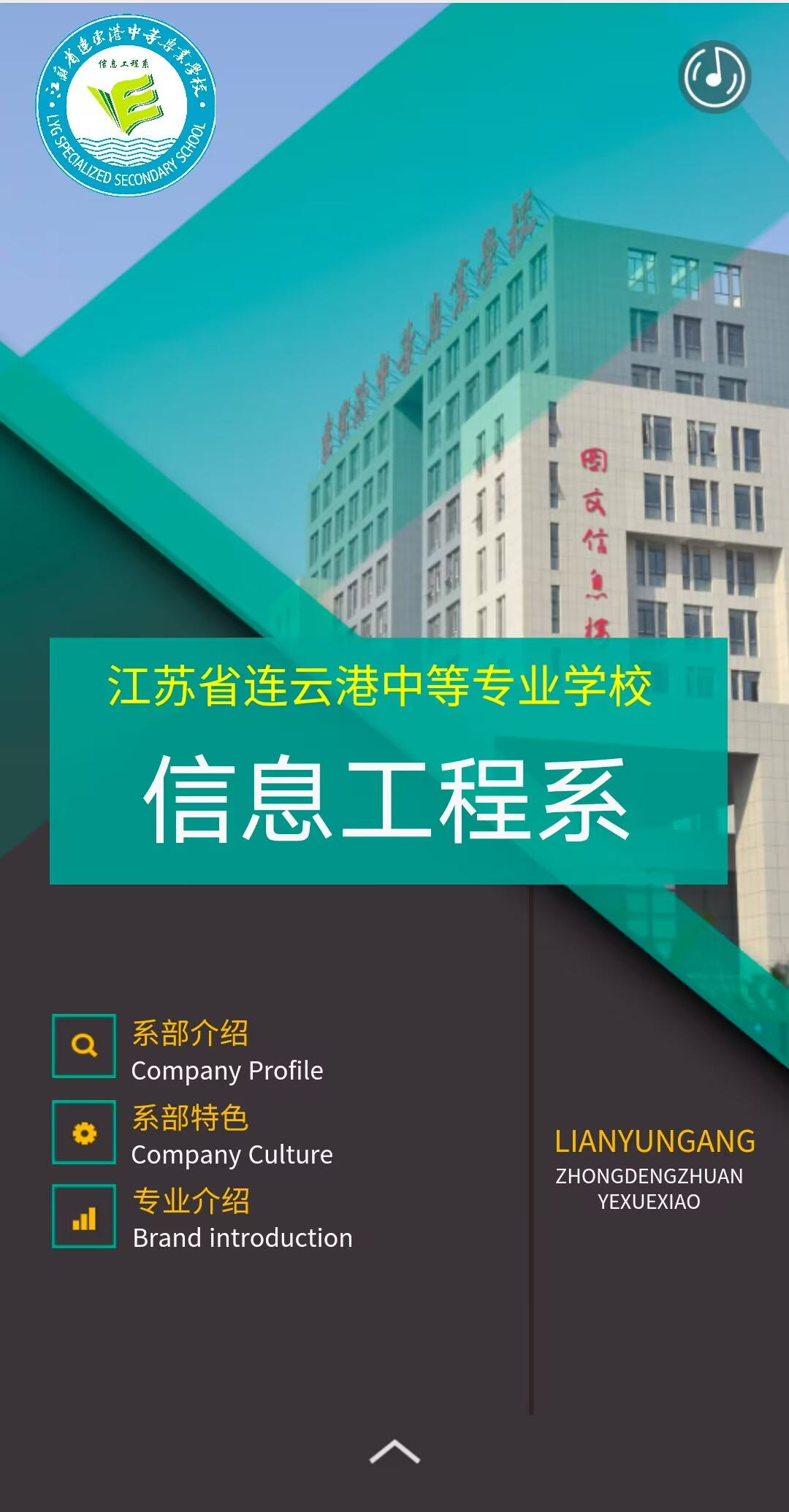Screen dimensions: 789x1512
Task: Toggle the background music icon
Action: 714,77
